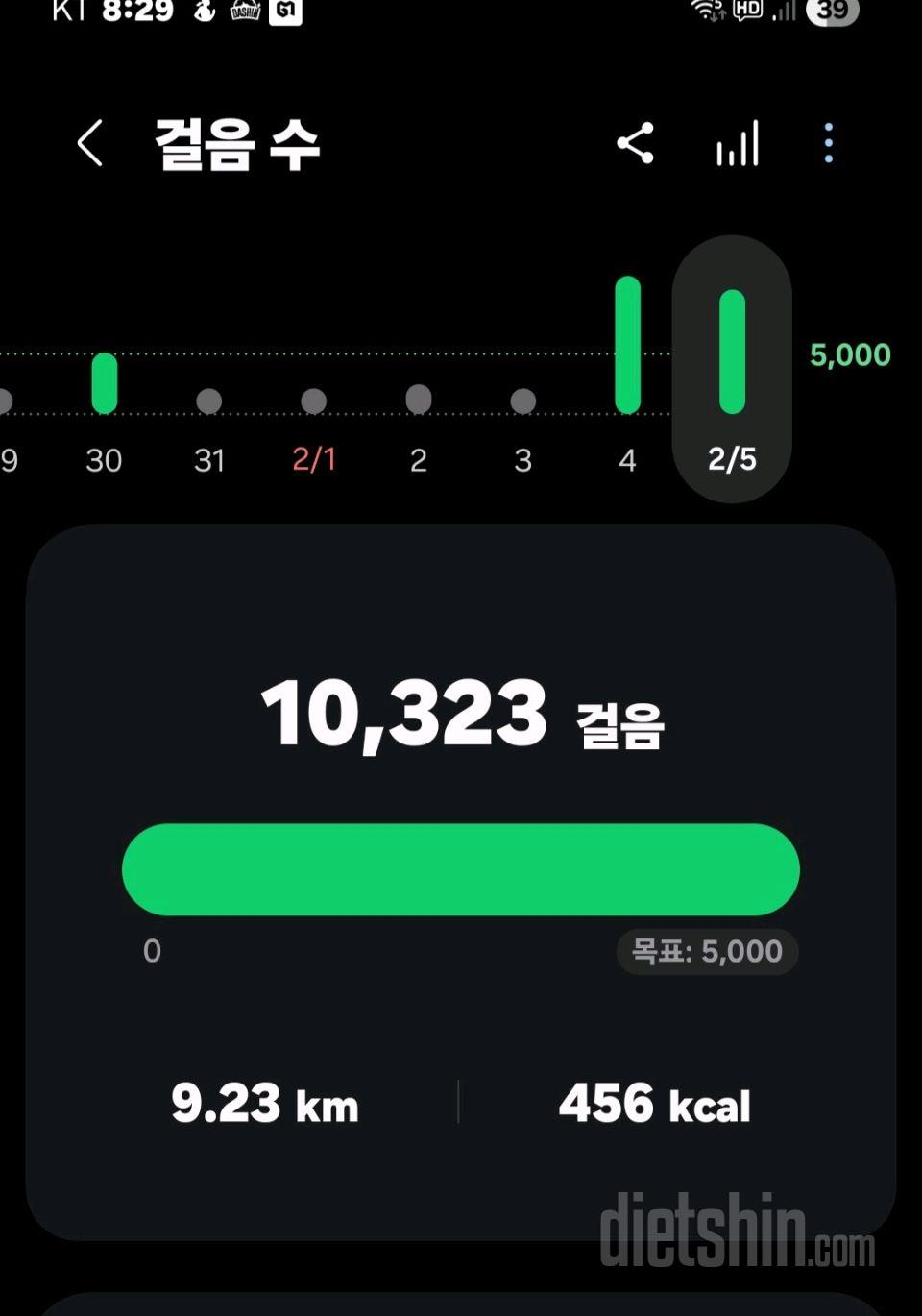Open the three-dot overflow menu
Viewport: 922px width, 1316px height.
pyautogui.click(x=828, y=144)
